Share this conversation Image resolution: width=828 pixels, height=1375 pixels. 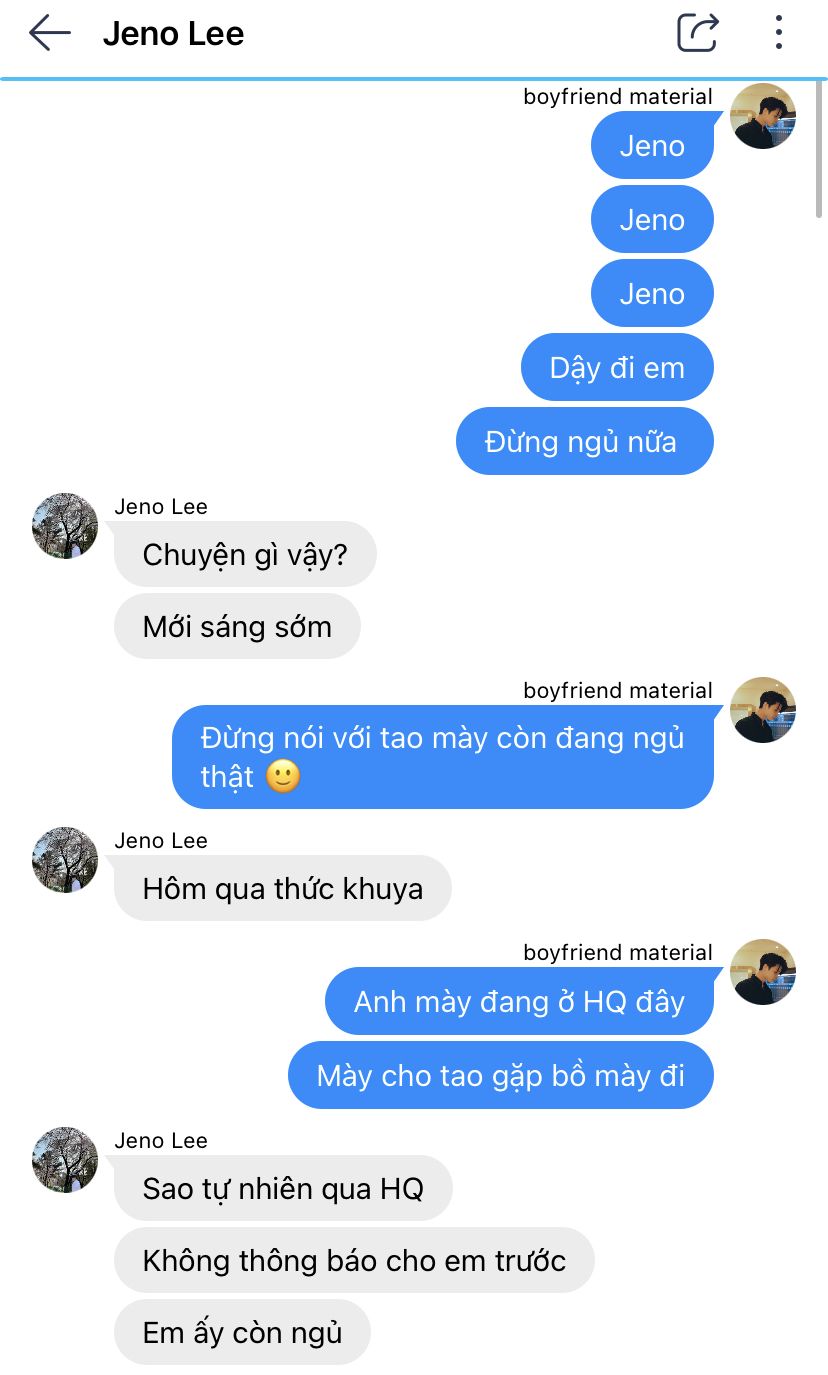pos(698,32)
